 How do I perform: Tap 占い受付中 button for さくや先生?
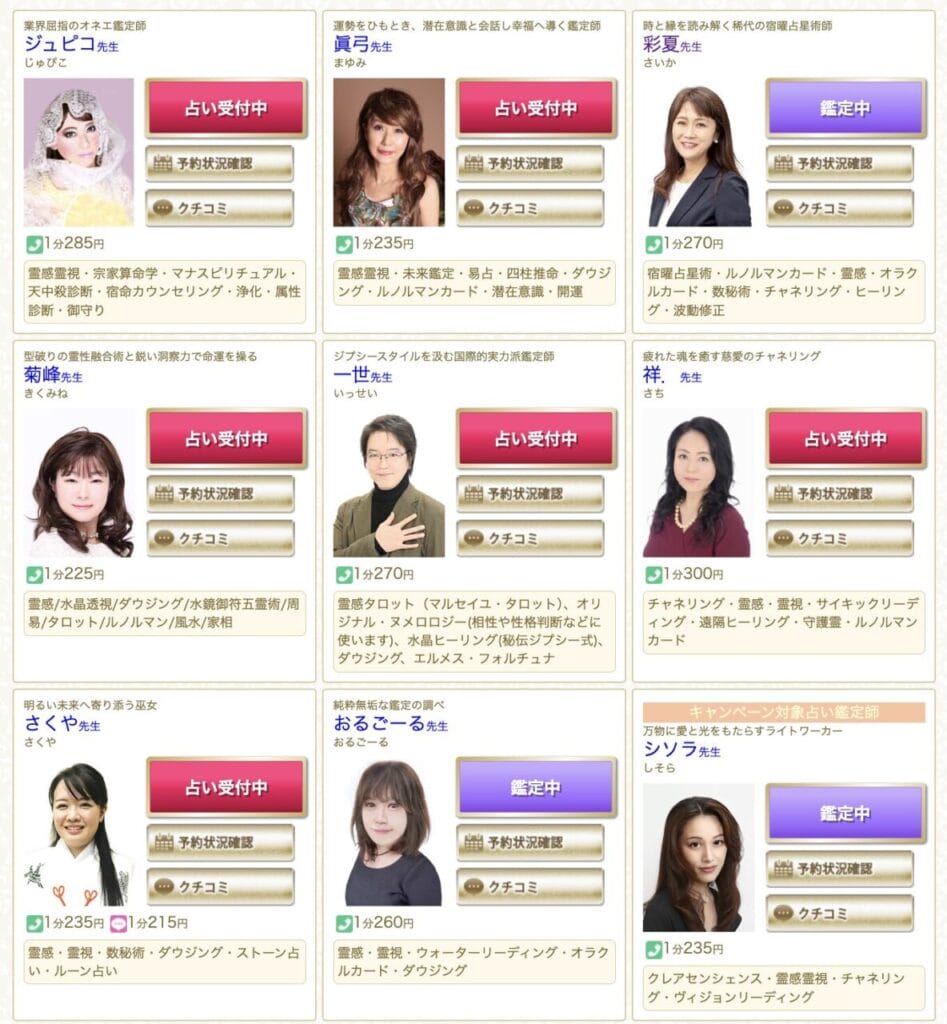[226, 788]
